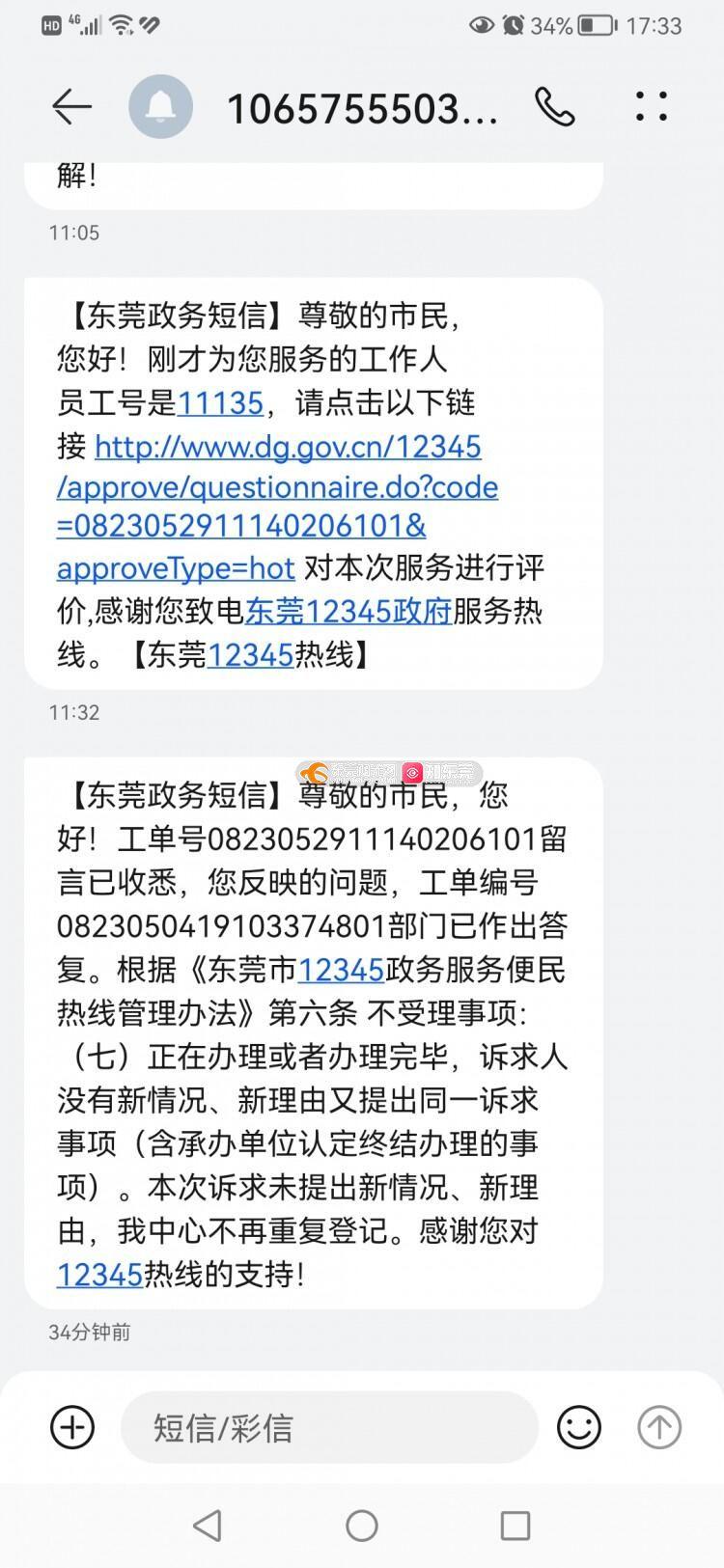The height and width of the screenshot is (1568, 724).
Task: Open the emoji picker
Action: pos(579,1427)
